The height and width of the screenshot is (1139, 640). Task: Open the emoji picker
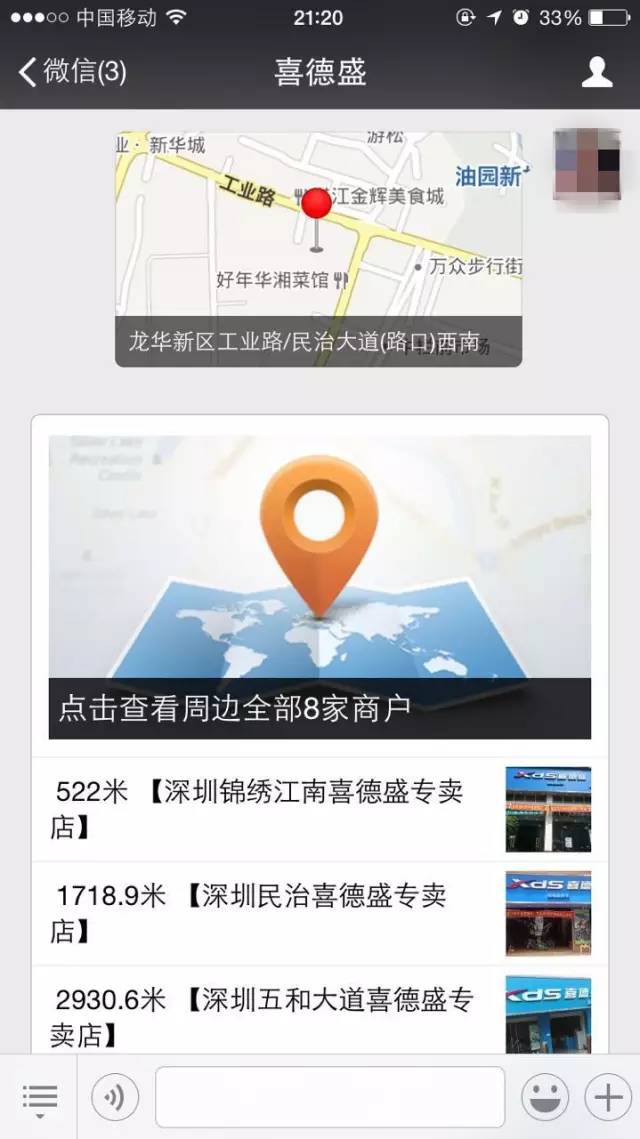(x=544, y=1098)
